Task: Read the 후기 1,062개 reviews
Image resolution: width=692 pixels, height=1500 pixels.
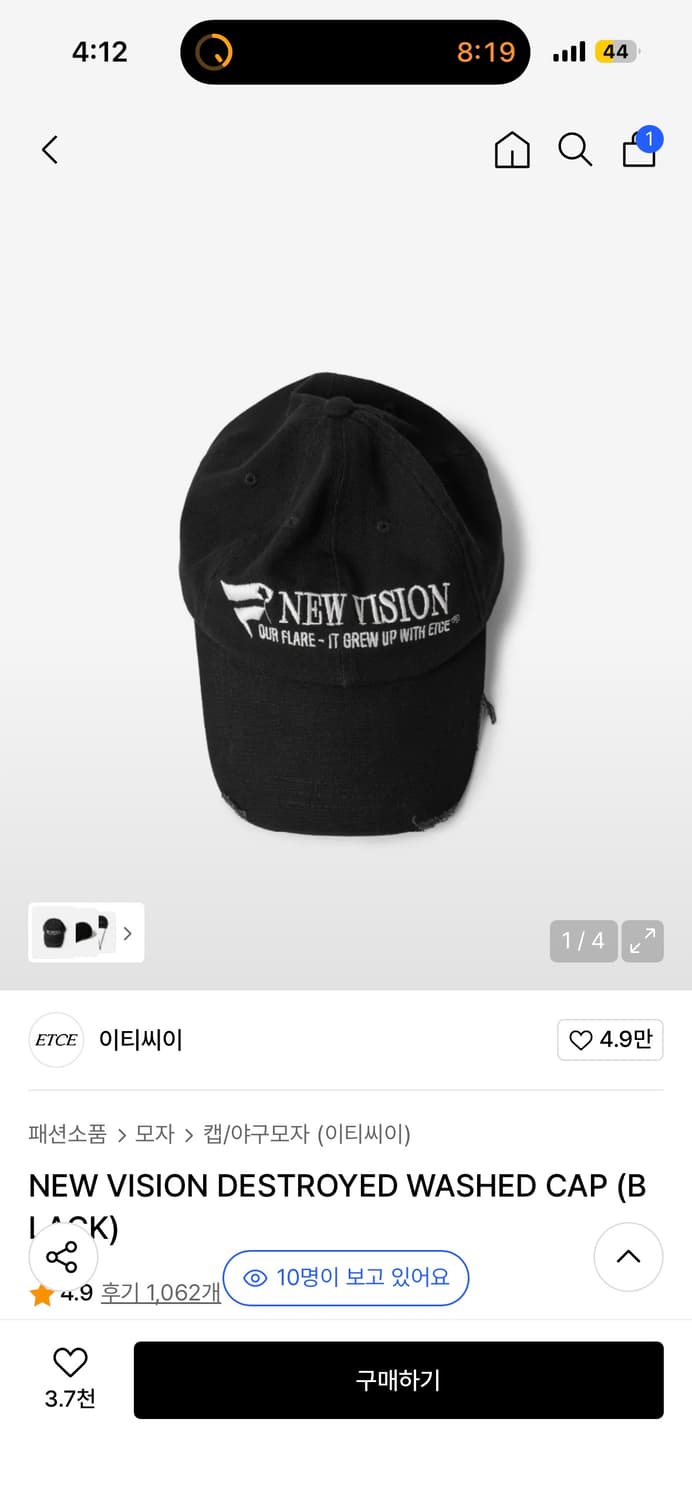Action: pyautogui.click(x=161, y=1293)
